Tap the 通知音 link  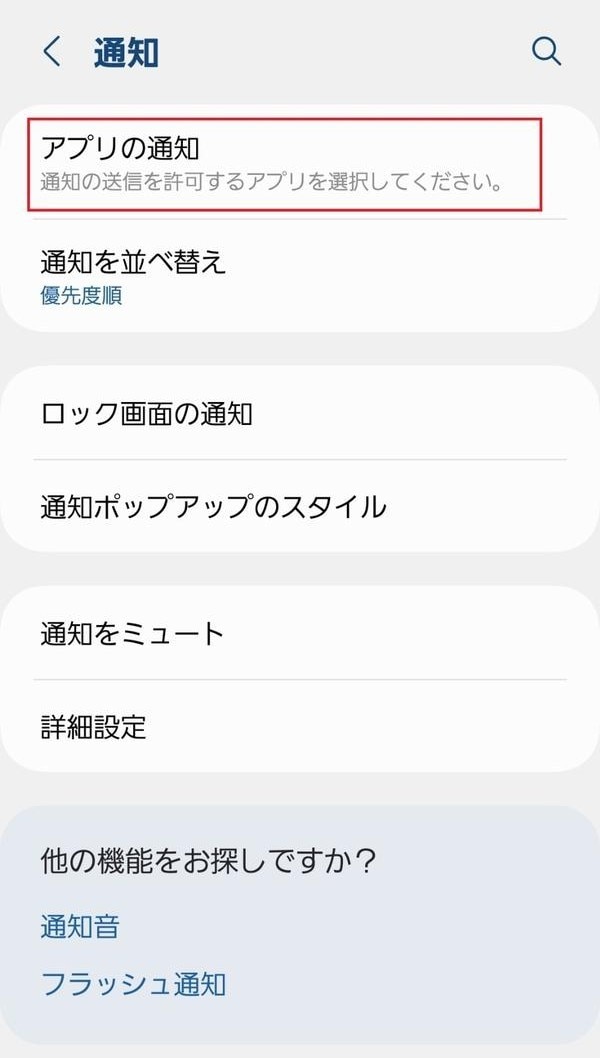[x=80, y=926]
